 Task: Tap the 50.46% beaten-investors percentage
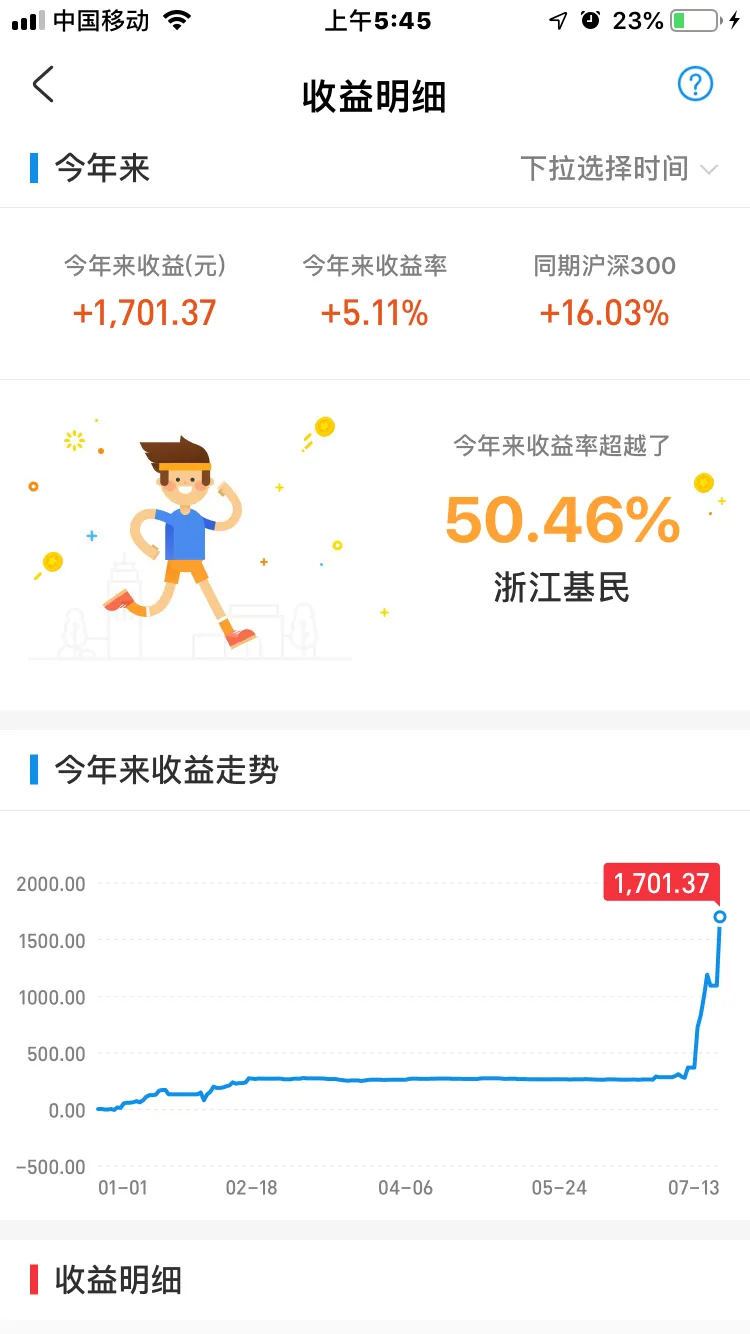tap(562, 518)
